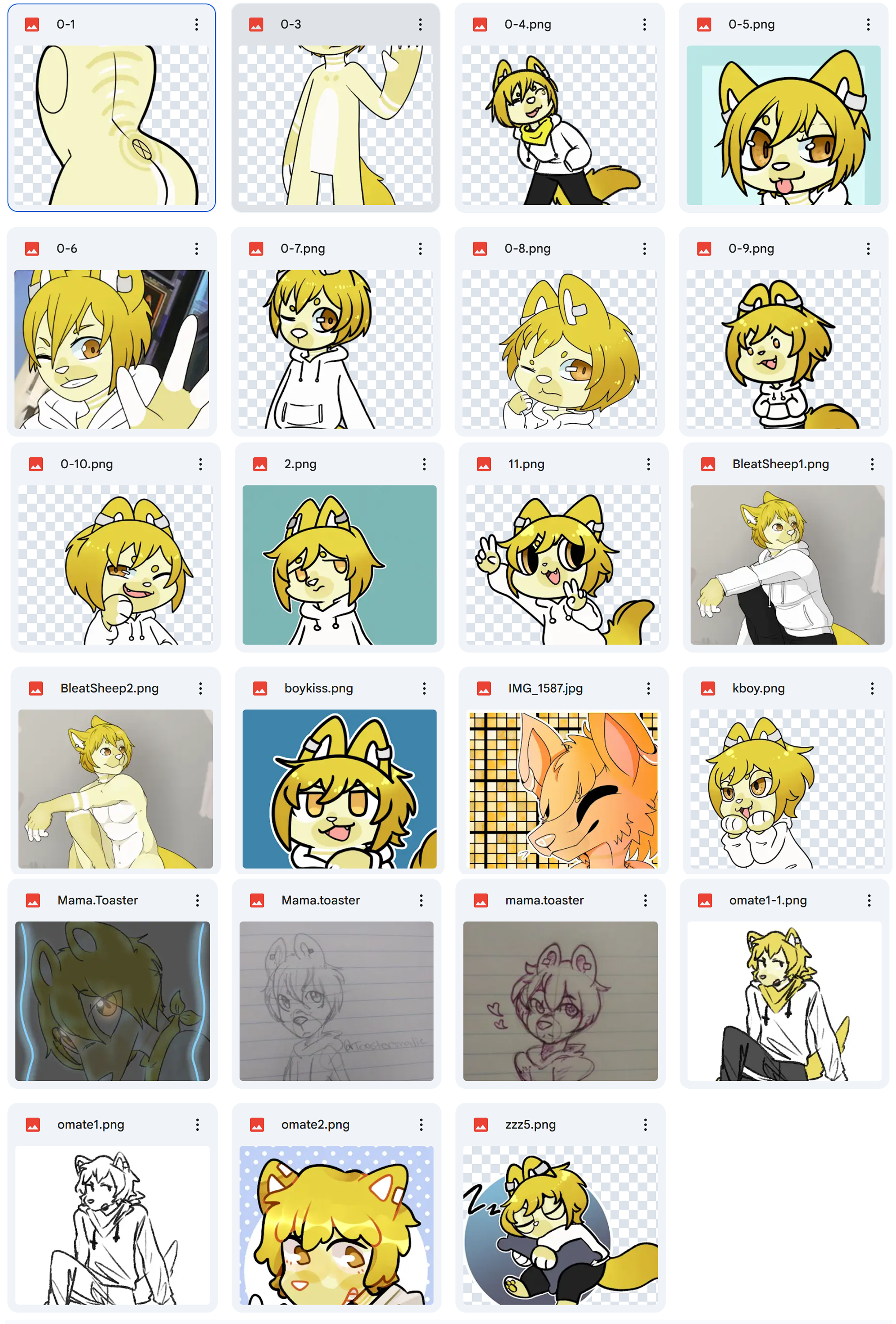View the 0-9.png file
The height and width of the screenshot is (1324, 896).
tap(783, 349)
